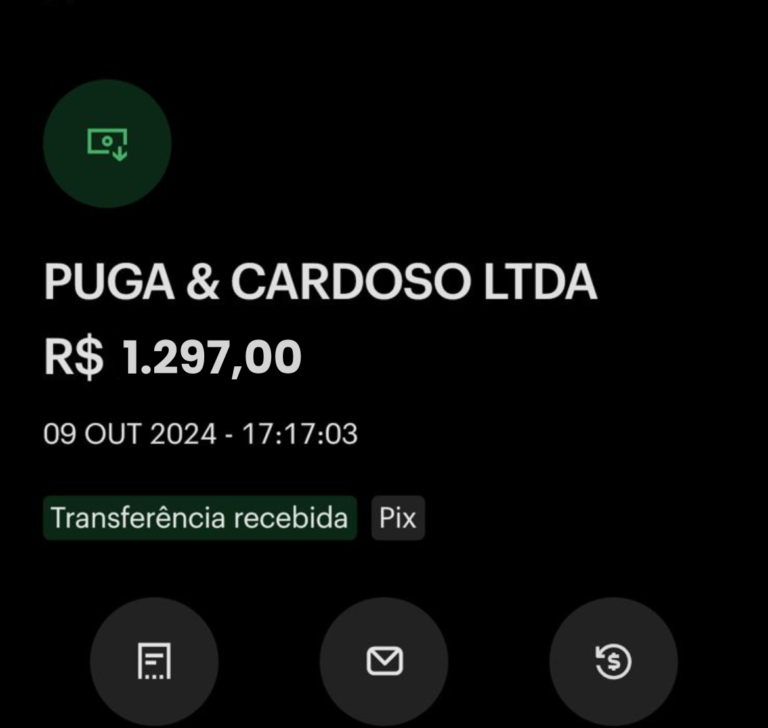768x728 pixels.
Task: Open the receipt for this Pix transfer
Action: point(154,661)
